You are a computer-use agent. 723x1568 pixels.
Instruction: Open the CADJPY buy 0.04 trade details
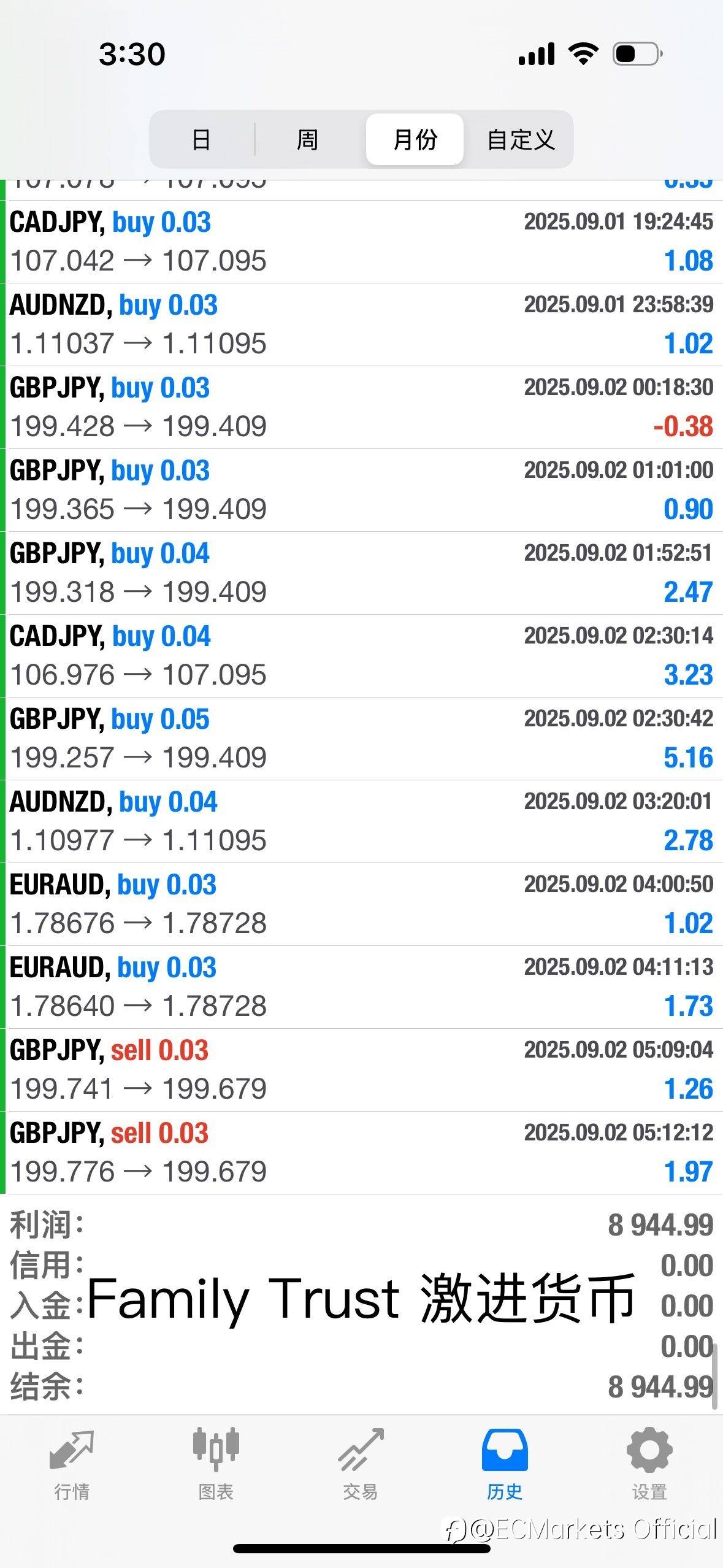pos(362,656)
